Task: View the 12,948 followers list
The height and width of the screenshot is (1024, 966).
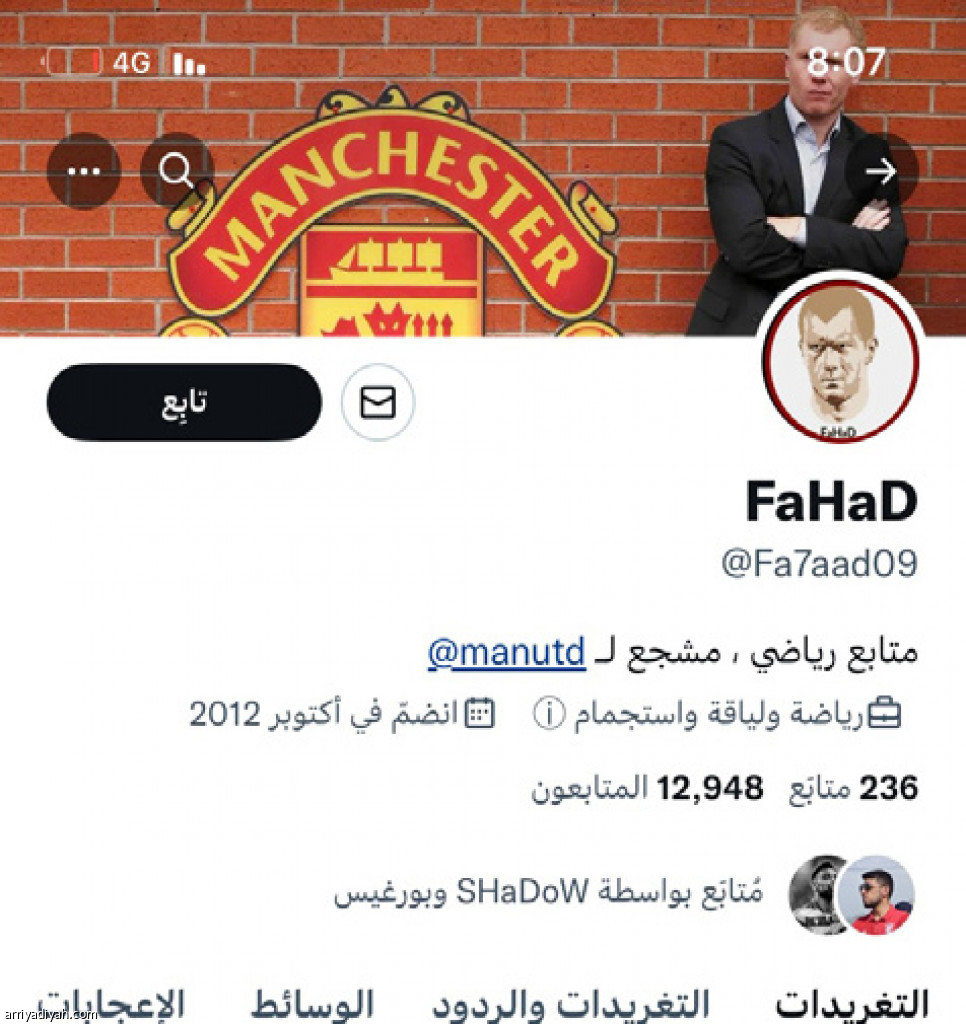Action: pos(646,788)
